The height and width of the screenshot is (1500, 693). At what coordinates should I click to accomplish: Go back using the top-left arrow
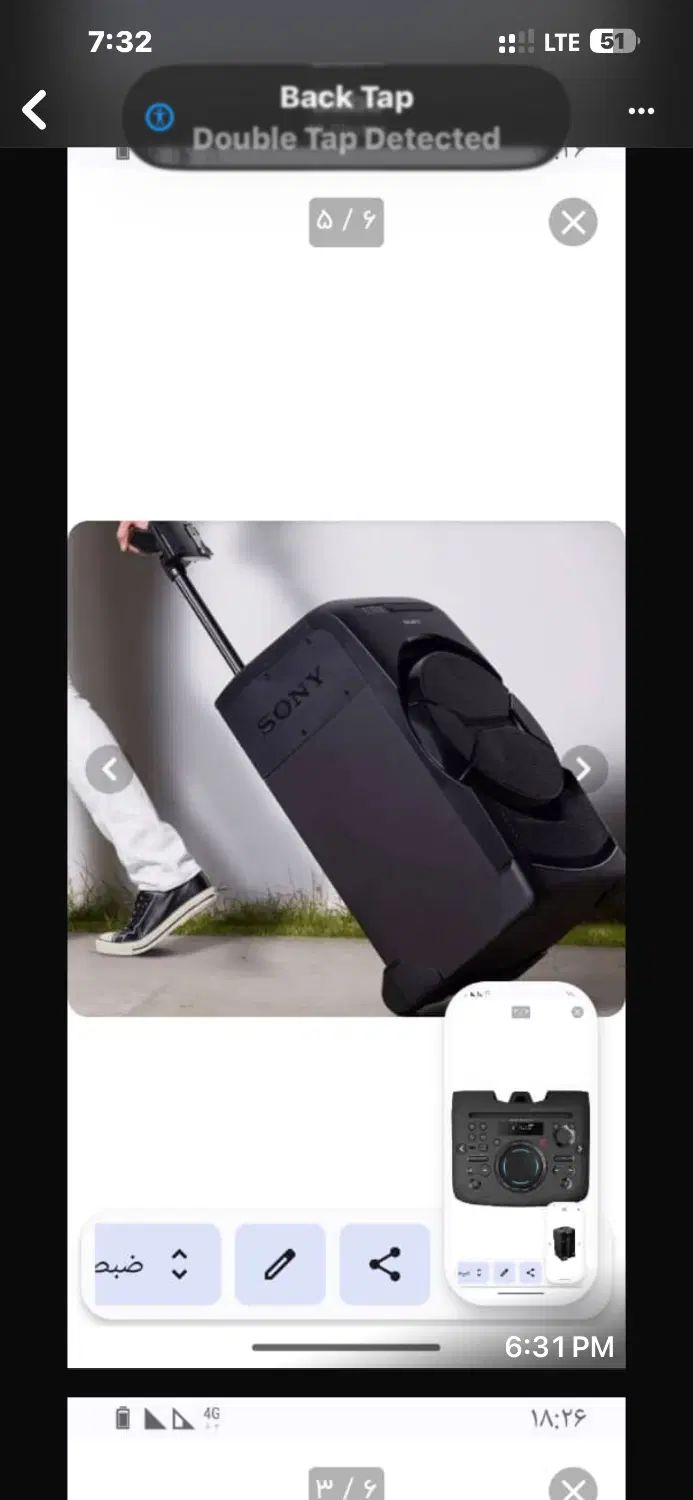[x=36, y=110]
